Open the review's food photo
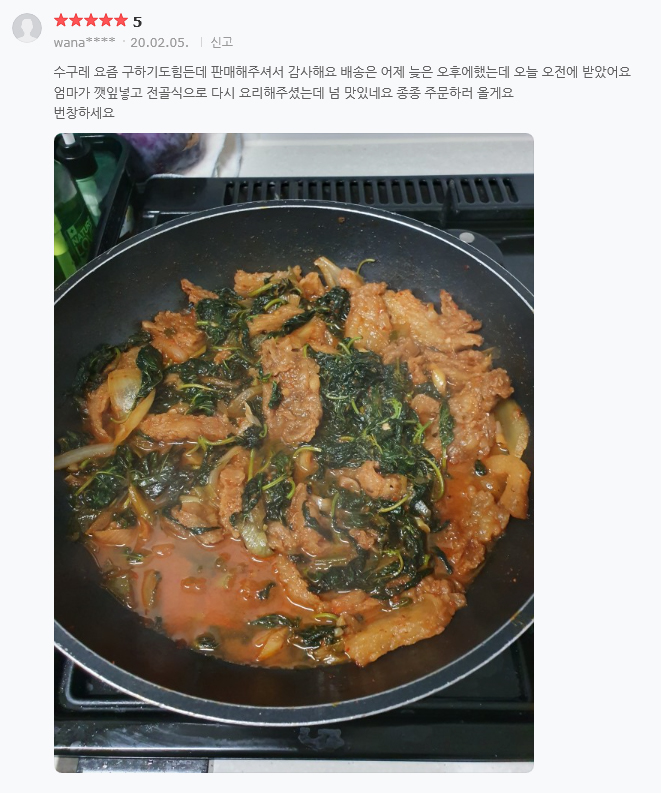The image size is (661, 793). (x=293, y=452)
